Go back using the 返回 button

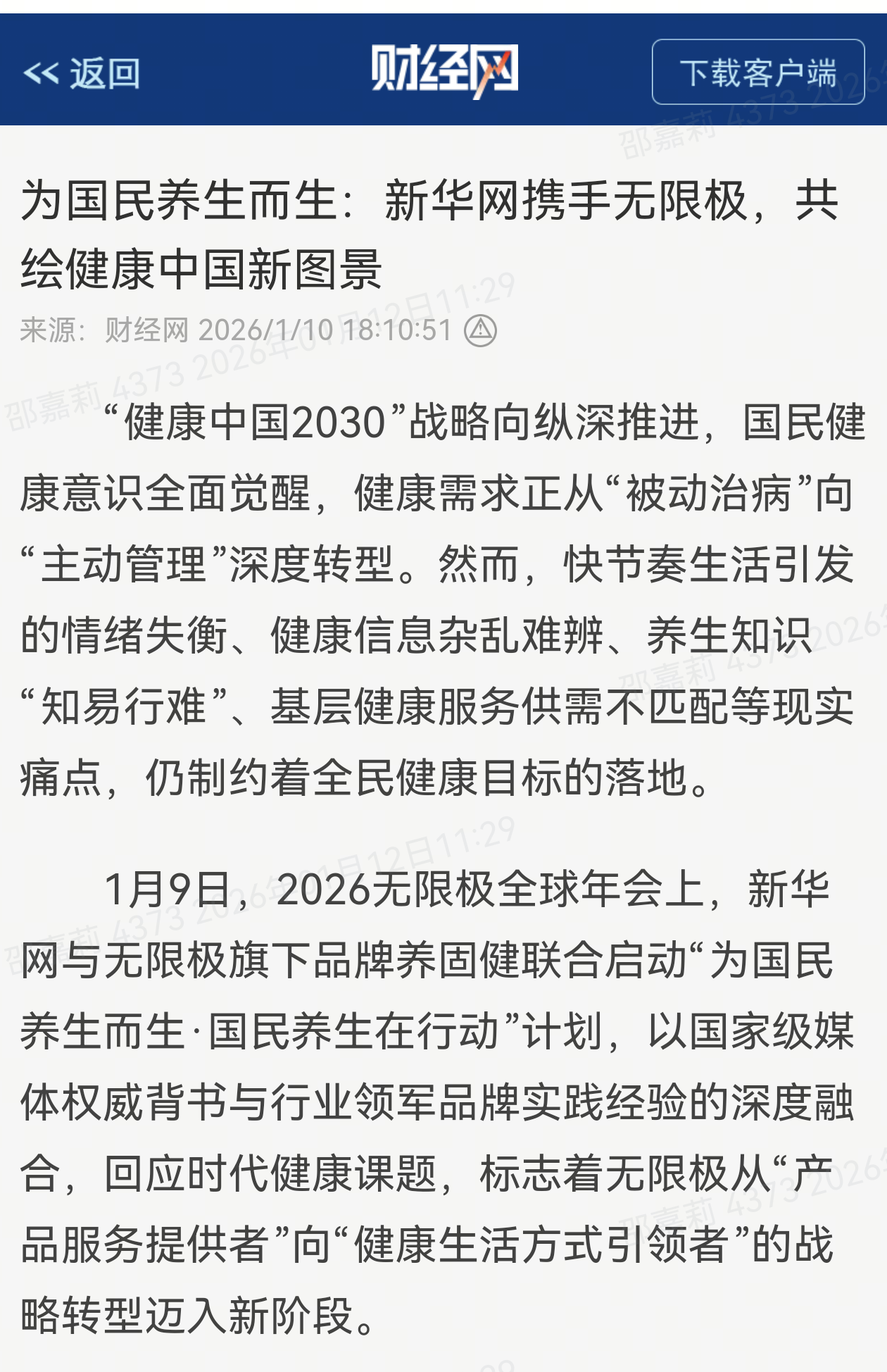82,73
